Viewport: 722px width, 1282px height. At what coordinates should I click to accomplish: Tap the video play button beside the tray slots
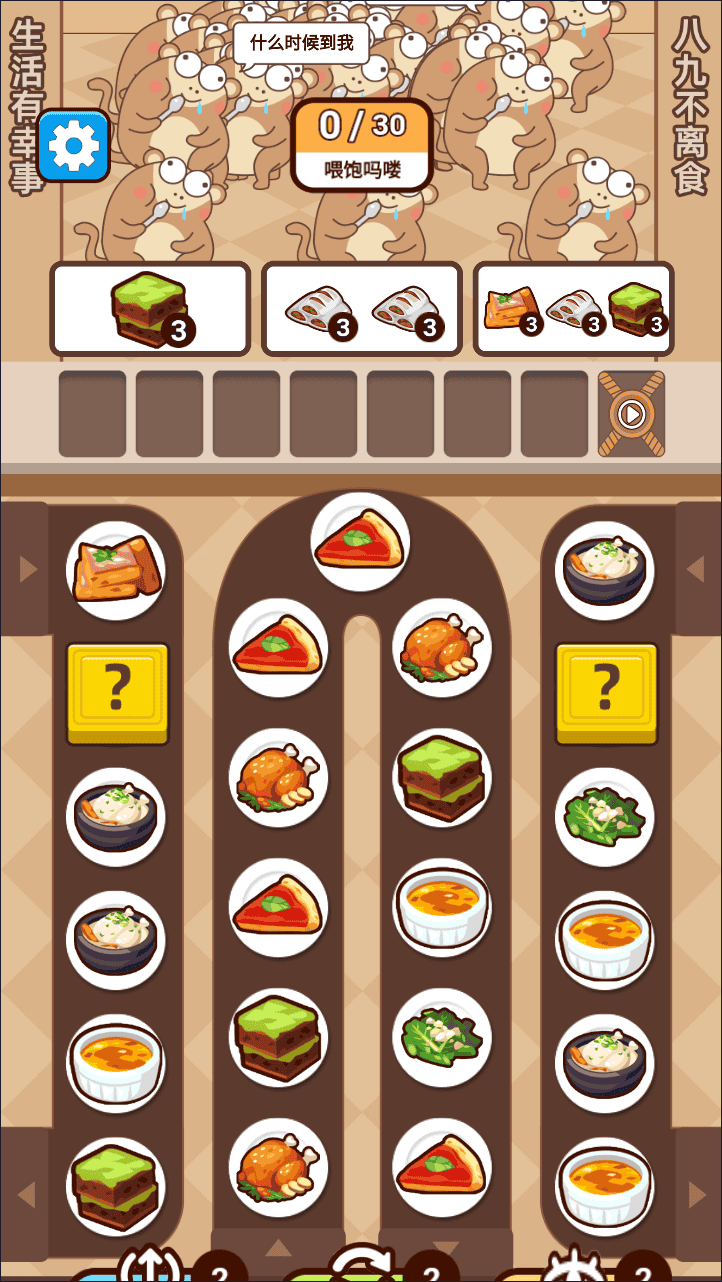[631, 413]
